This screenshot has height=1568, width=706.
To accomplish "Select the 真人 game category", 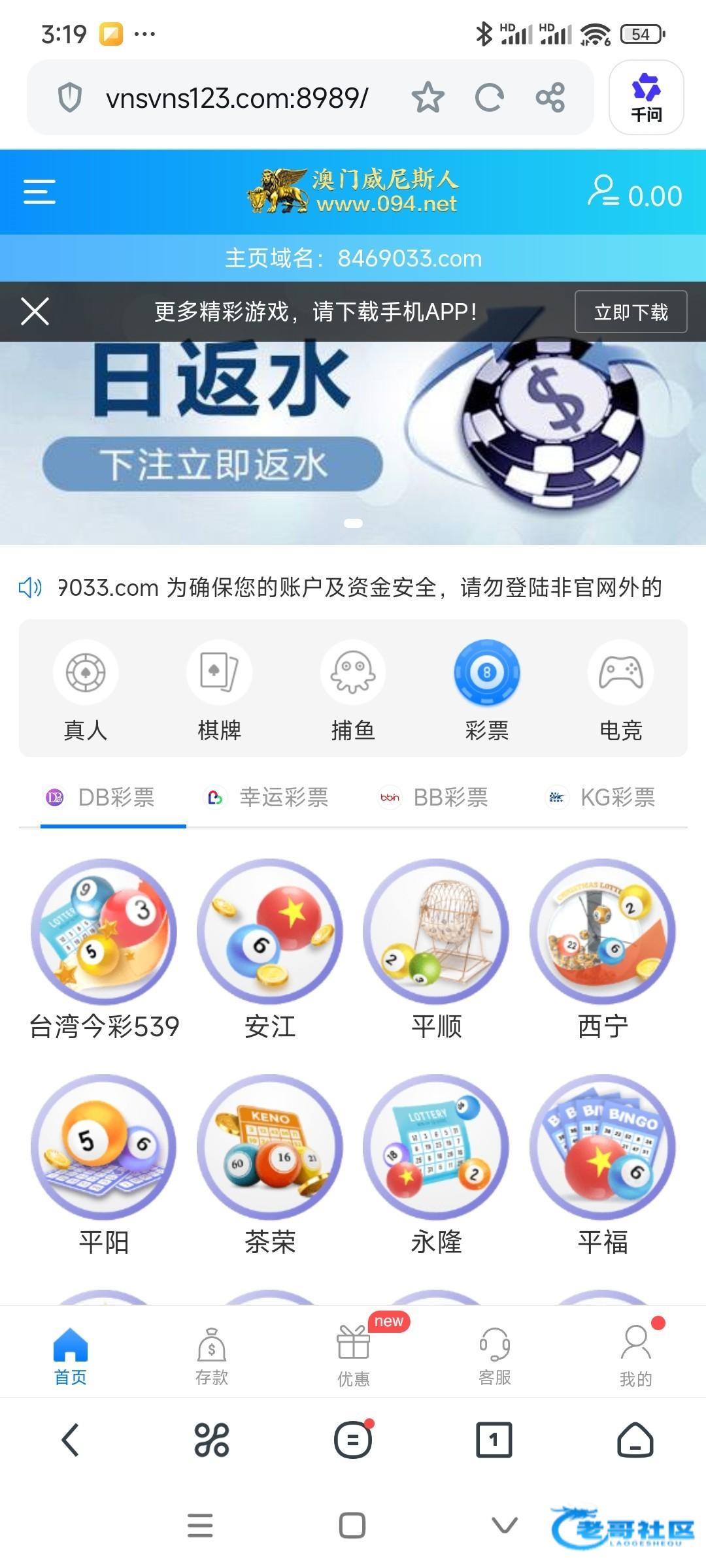I will [x=86, y=689].
